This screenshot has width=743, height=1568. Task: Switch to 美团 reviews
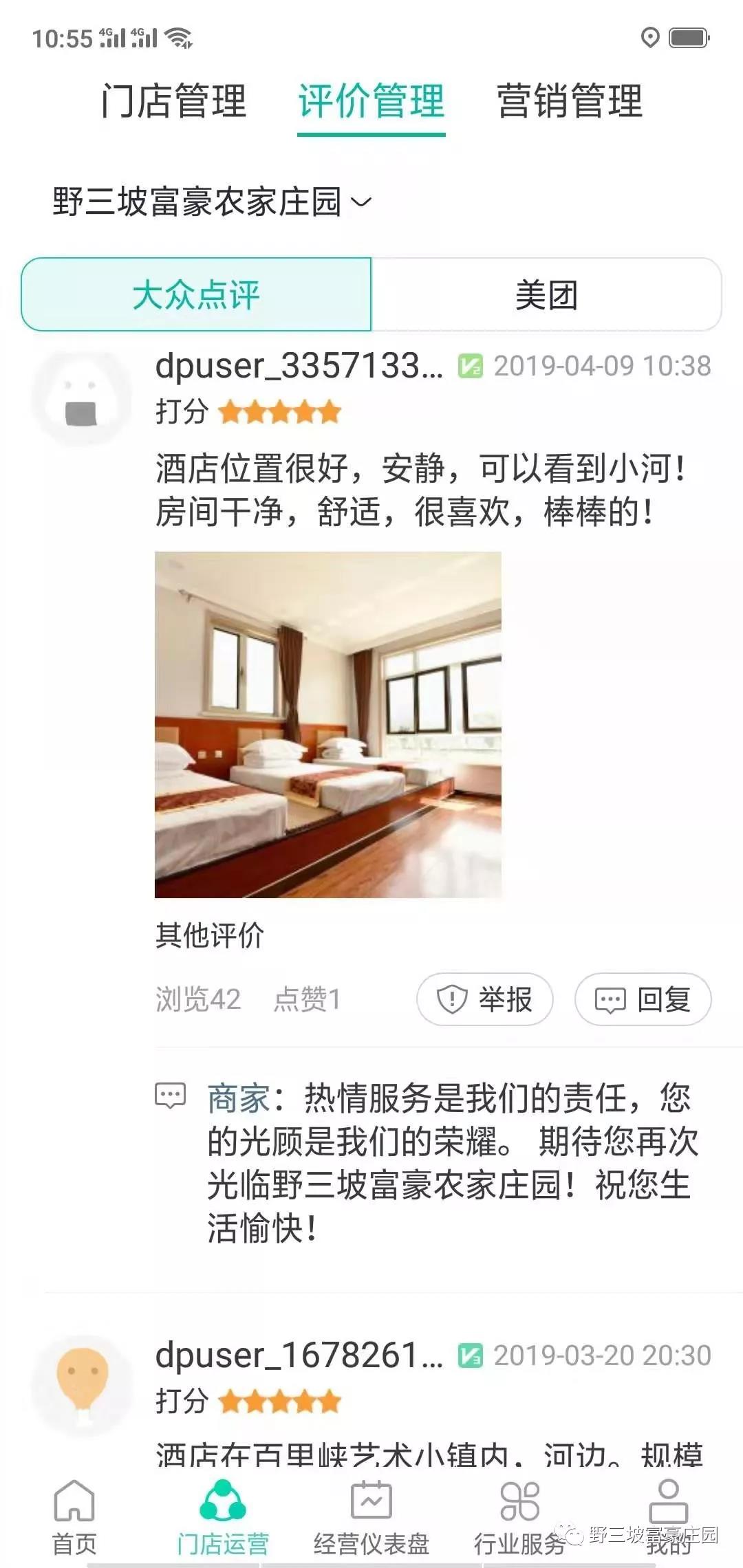[546, 295]
